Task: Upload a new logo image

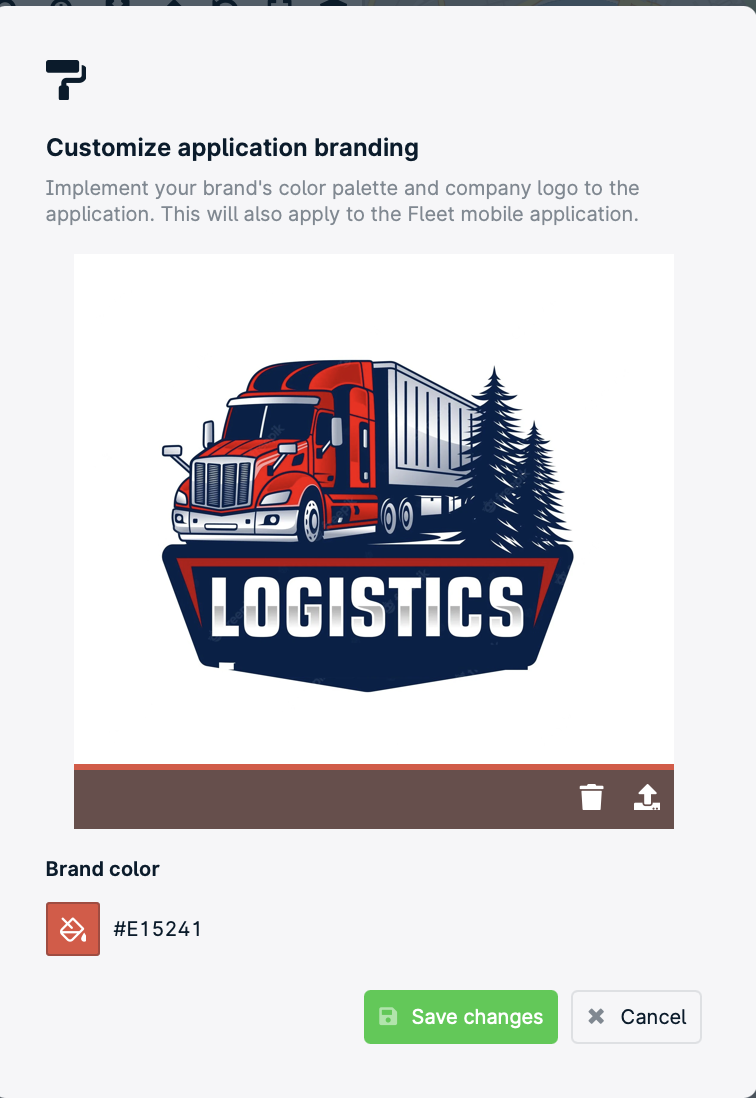Action: click(647, 797)
